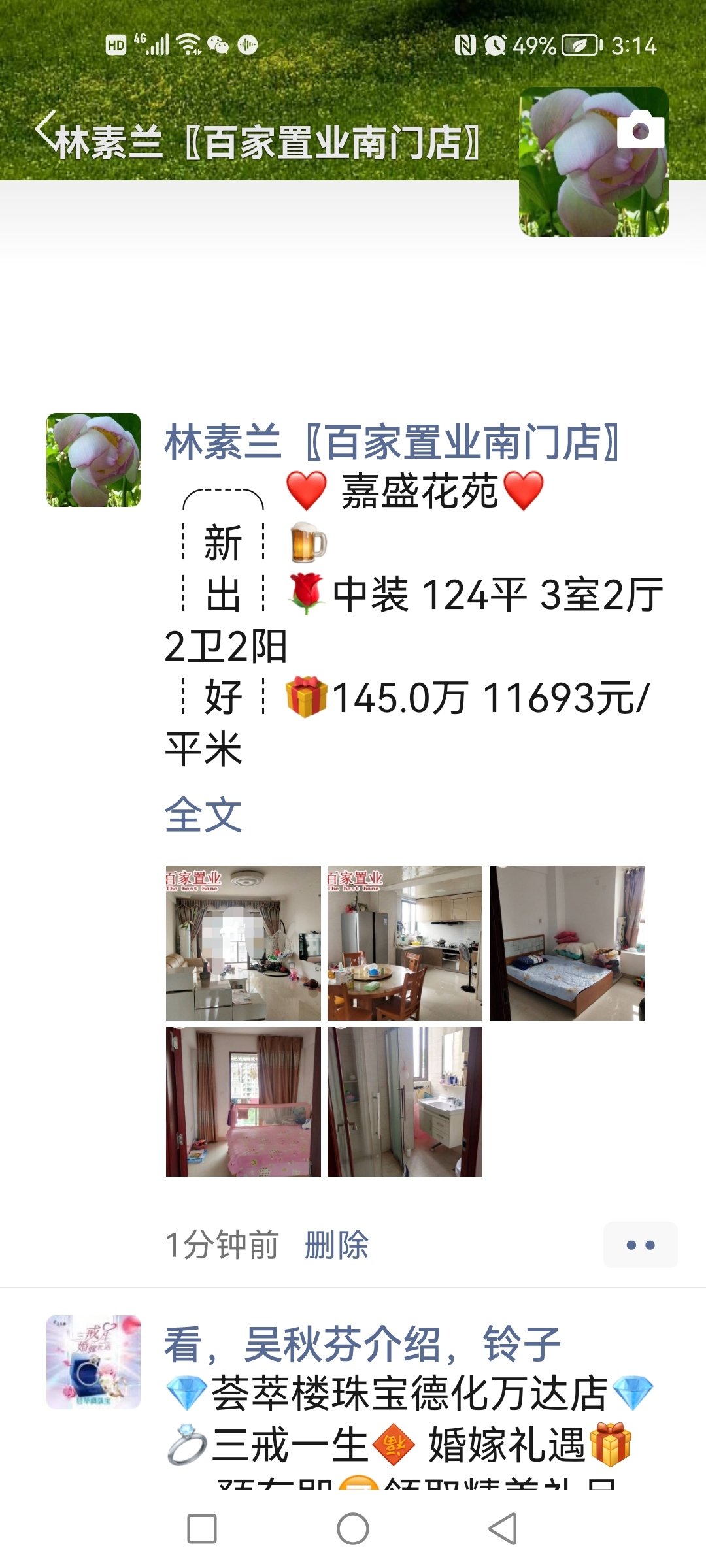Open the two-dot like and comment menu
The height and width of the screenshot is (1568, 706).
(x=640, y=1245)
